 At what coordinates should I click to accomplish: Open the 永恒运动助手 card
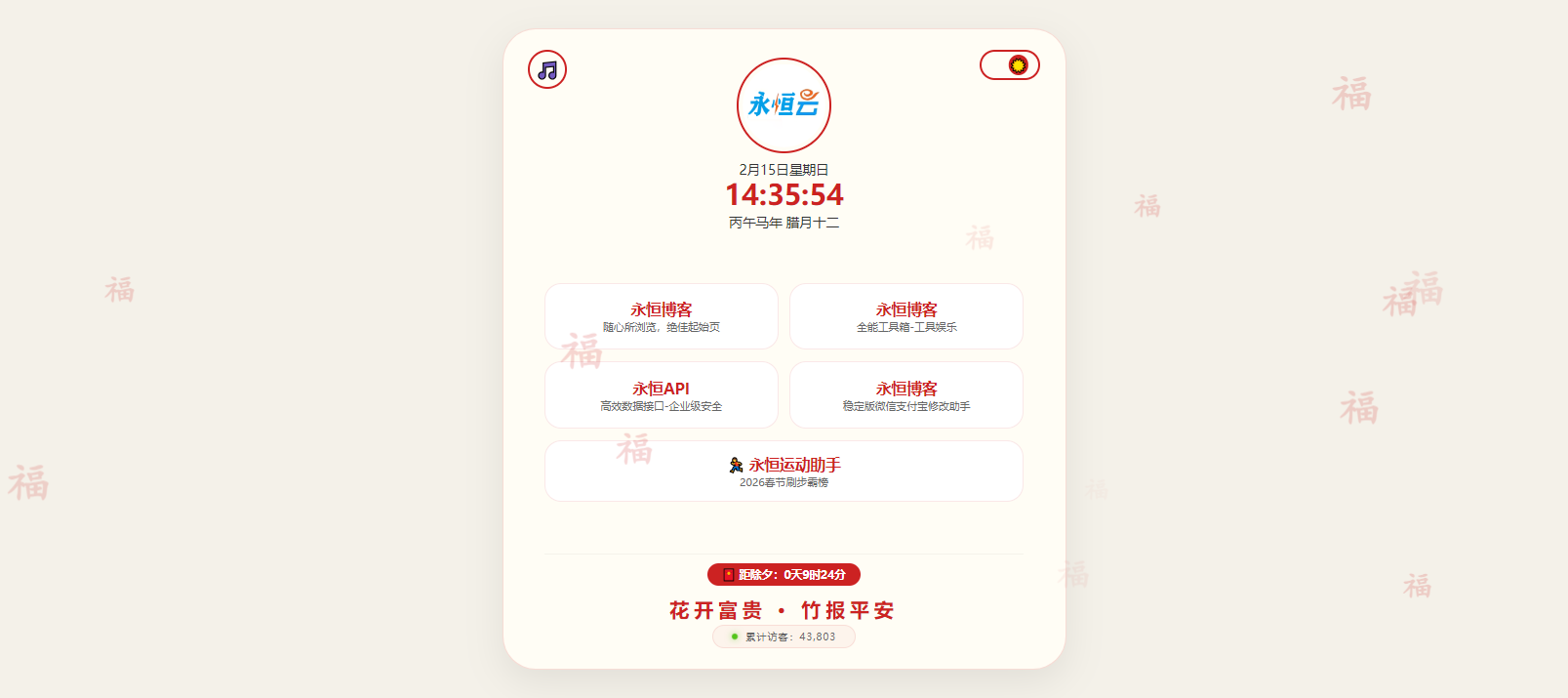pyautogui.click(x=784, y=472)
